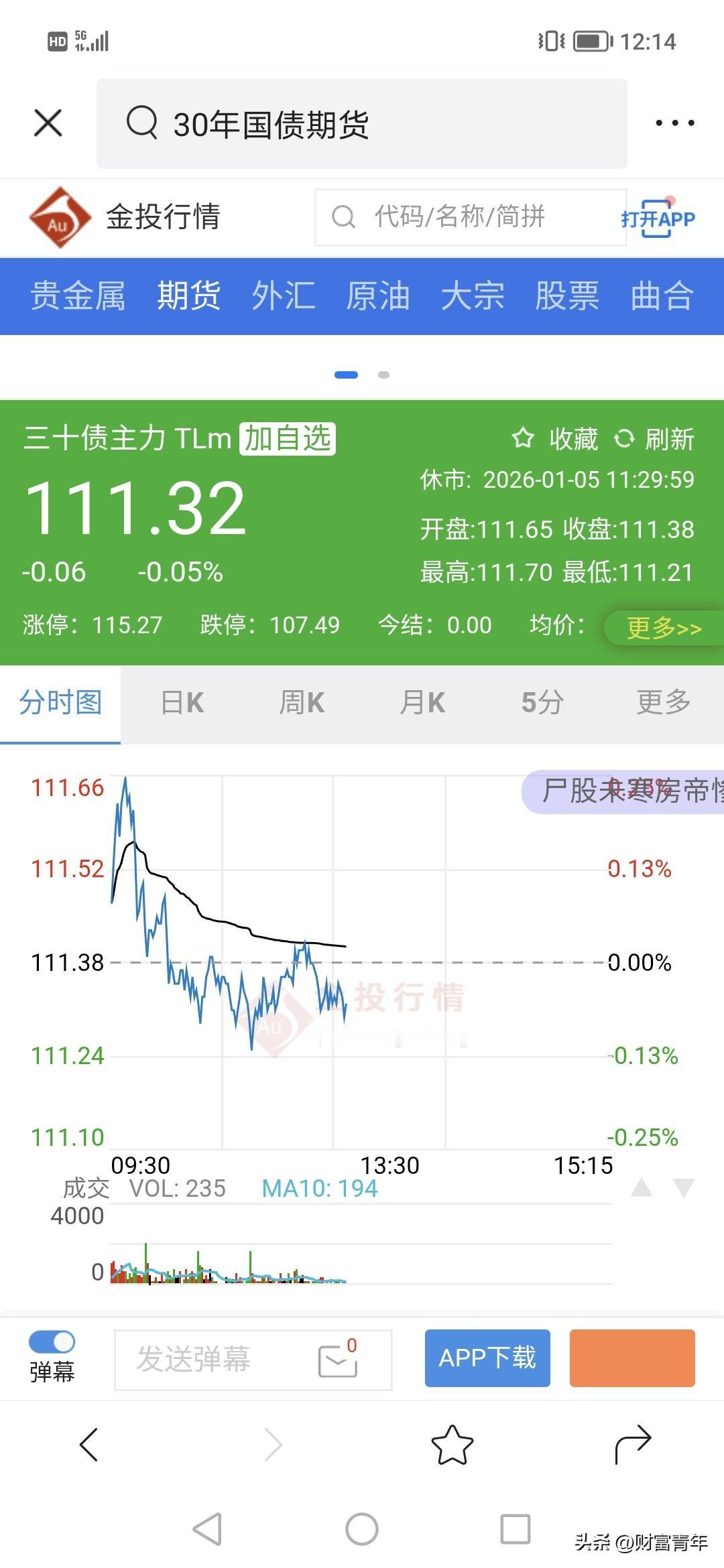
Task: Switch to the 日K candlestick tab
Action: point(181,702)
